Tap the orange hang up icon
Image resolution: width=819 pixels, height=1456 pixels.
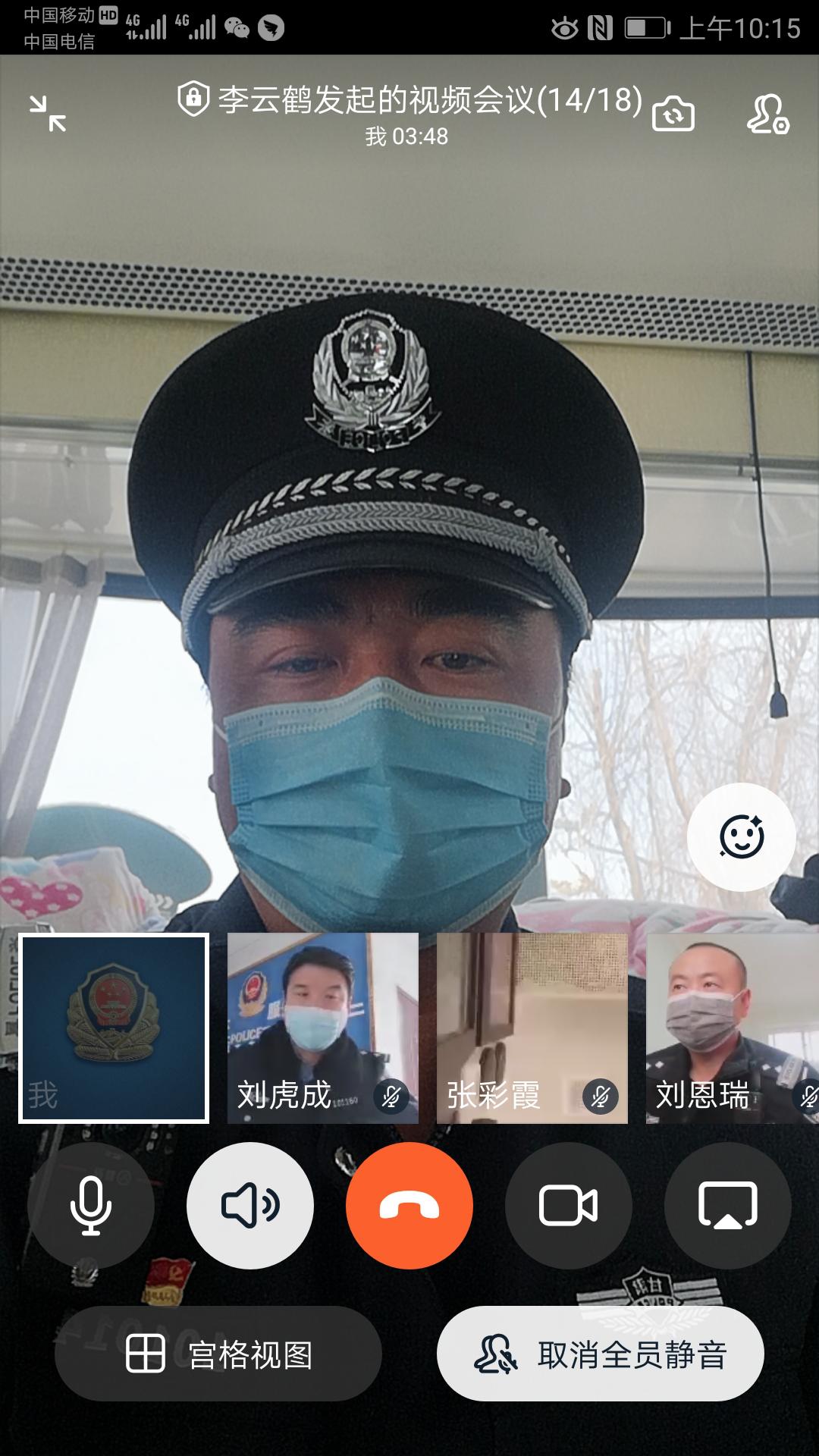pyautogui.click(x=409, y=1206)
